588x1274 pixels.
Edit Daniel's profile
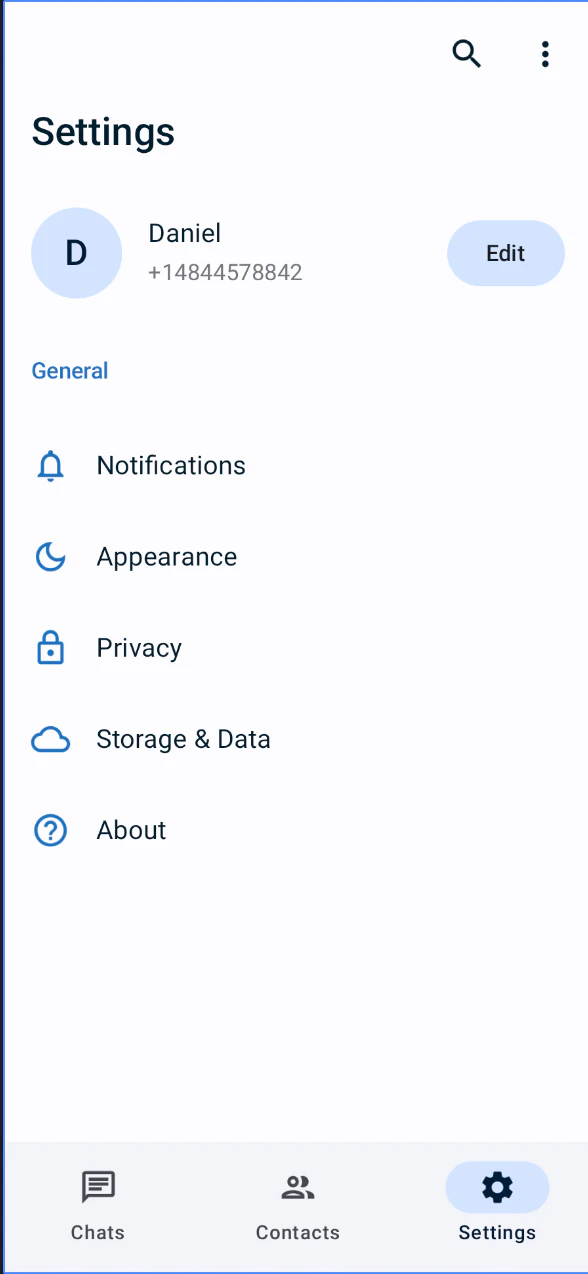point(506,253)
